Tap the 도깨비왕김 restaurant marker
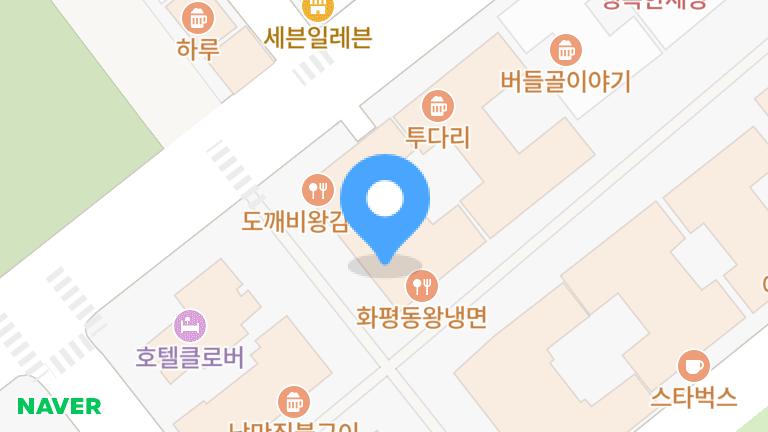This screenshot has width=768, height=432. (x=317, y=188)
